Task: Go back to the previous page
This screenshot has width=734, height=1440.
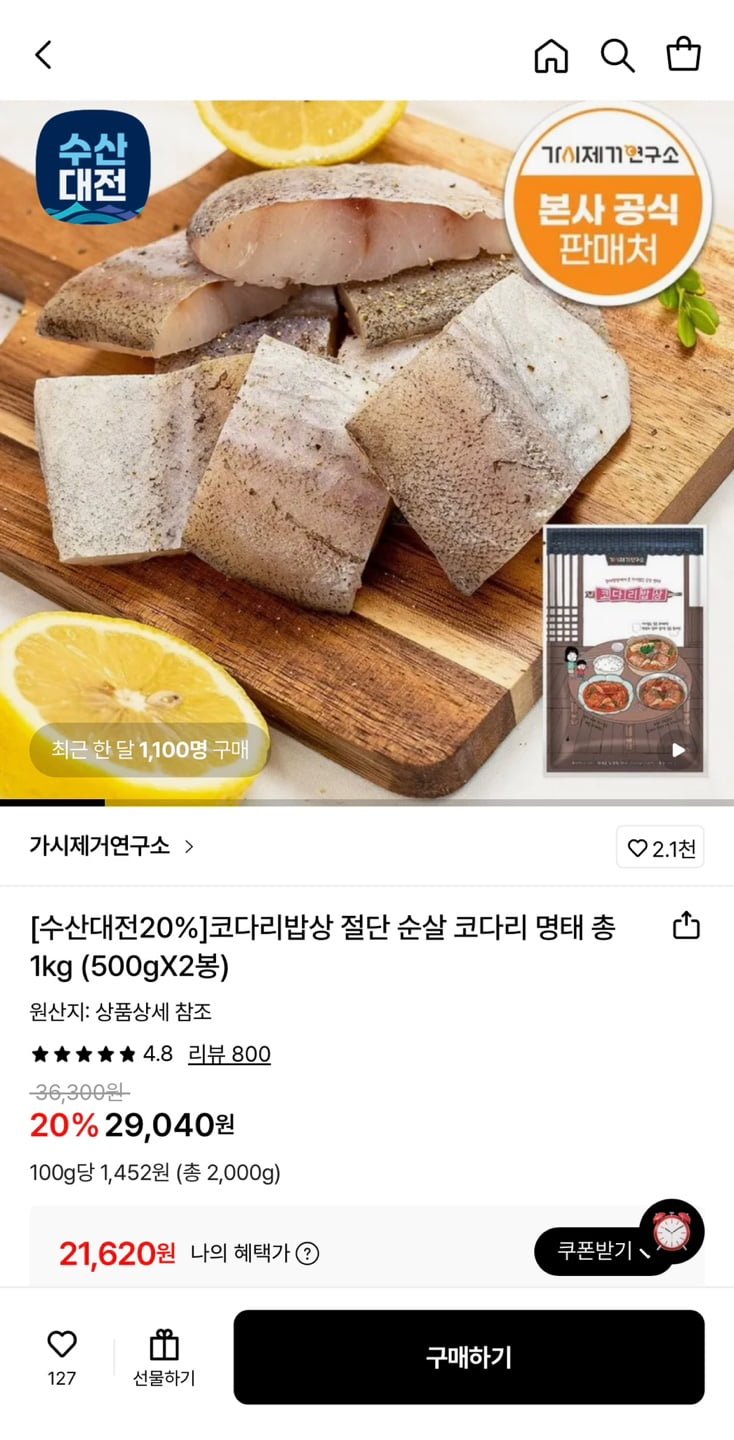Action: coord(43,55)
